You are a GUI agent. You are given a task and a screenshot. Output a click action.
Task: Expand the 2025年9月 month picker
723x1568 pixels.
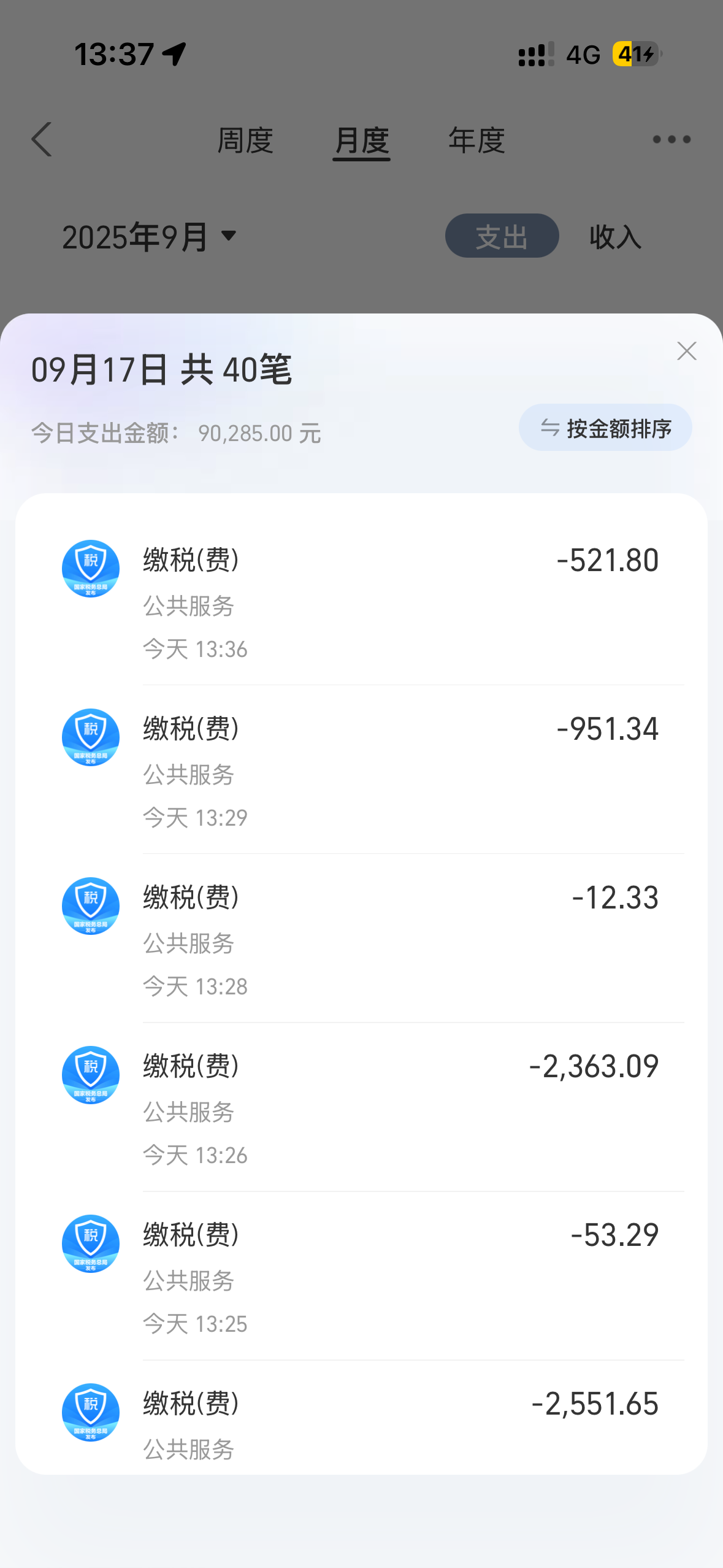(x=149, y=237)
